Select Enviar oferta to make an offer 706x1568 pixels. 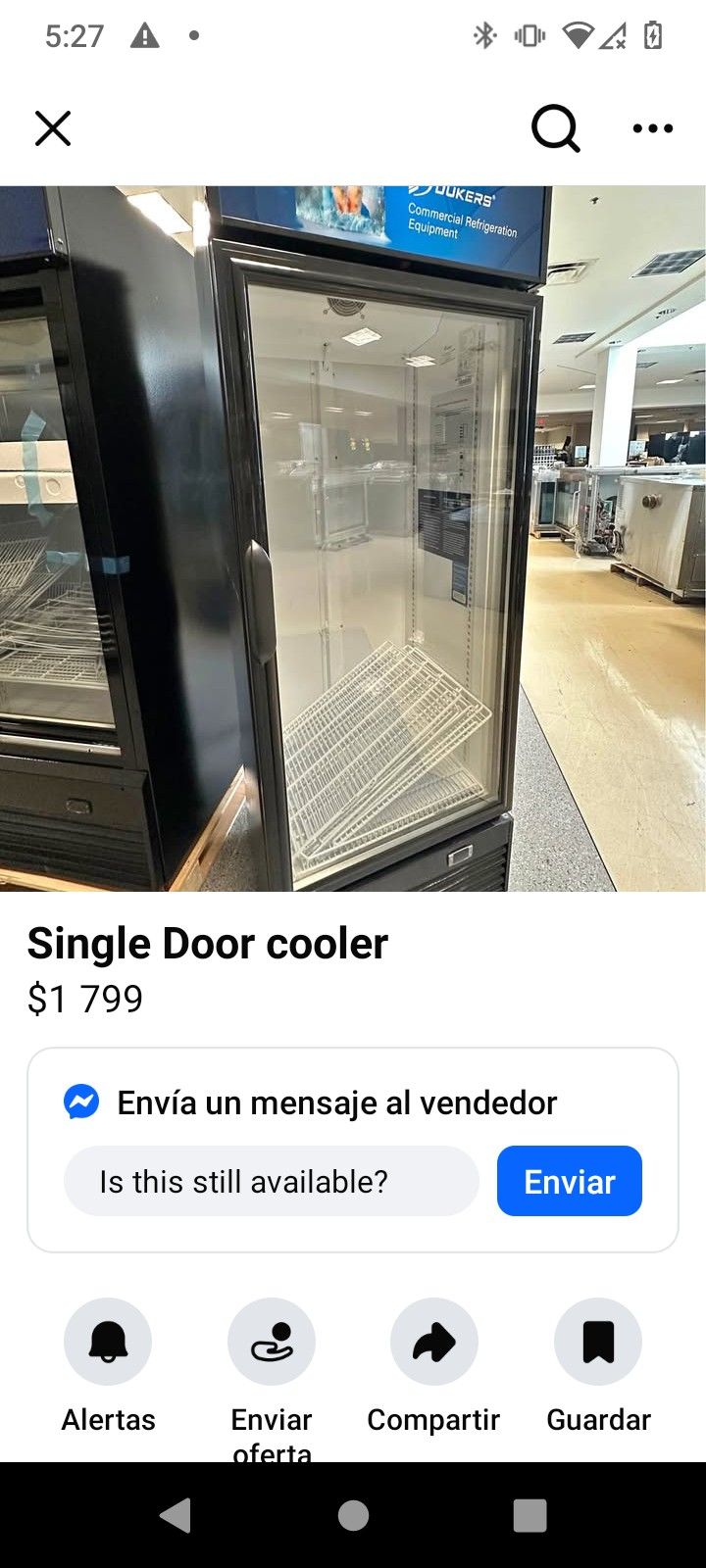pos(272,1342)
